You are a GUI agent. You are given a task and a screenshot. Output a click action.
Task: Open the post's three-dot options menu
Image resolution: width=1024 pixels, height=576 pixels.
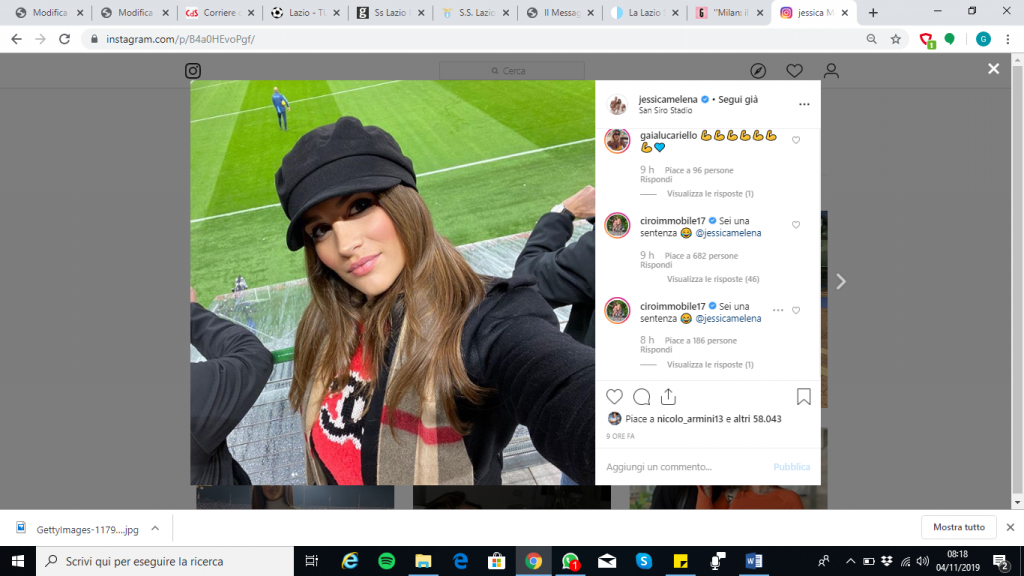pyautogui.click(x=803, y=104)
